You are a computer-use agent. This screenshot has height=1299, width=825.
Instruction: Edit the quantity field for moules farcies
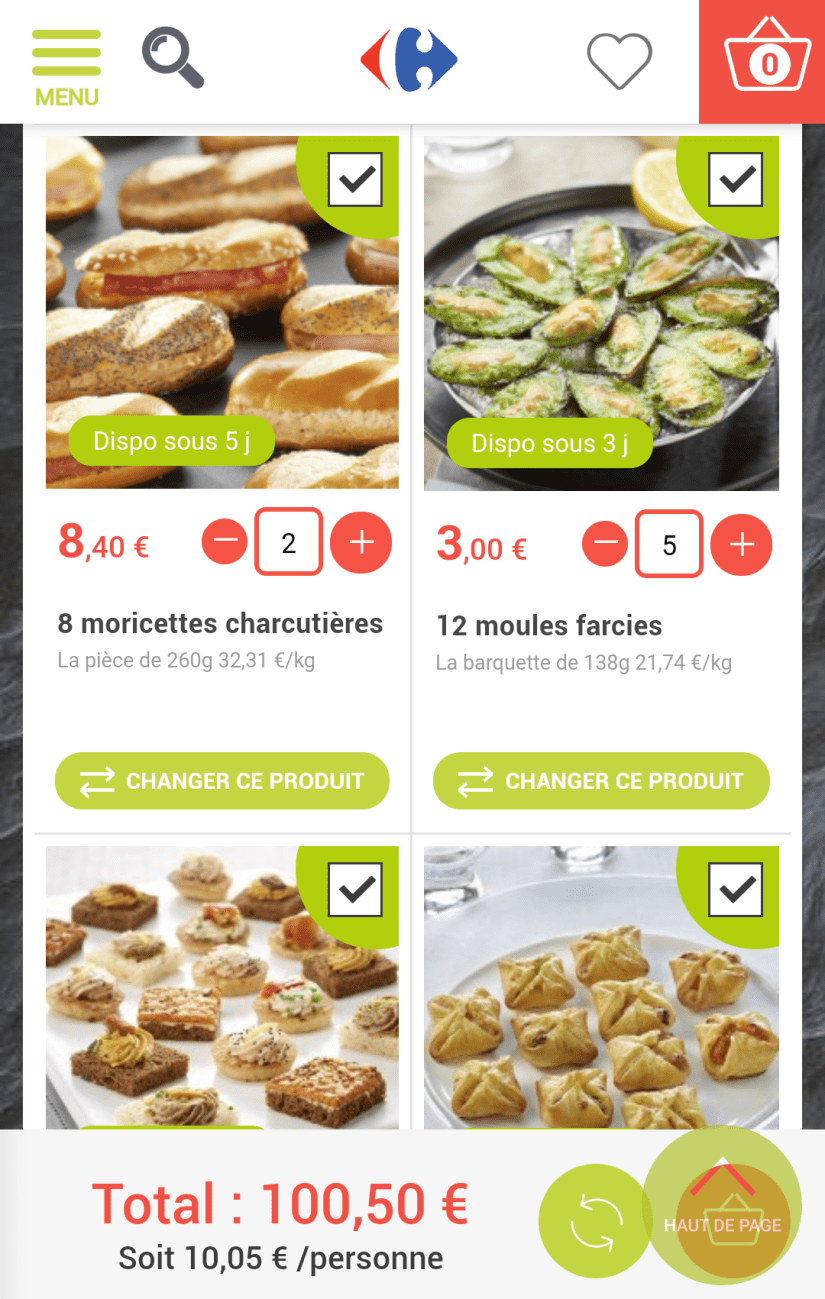click(x=669, y=544)
